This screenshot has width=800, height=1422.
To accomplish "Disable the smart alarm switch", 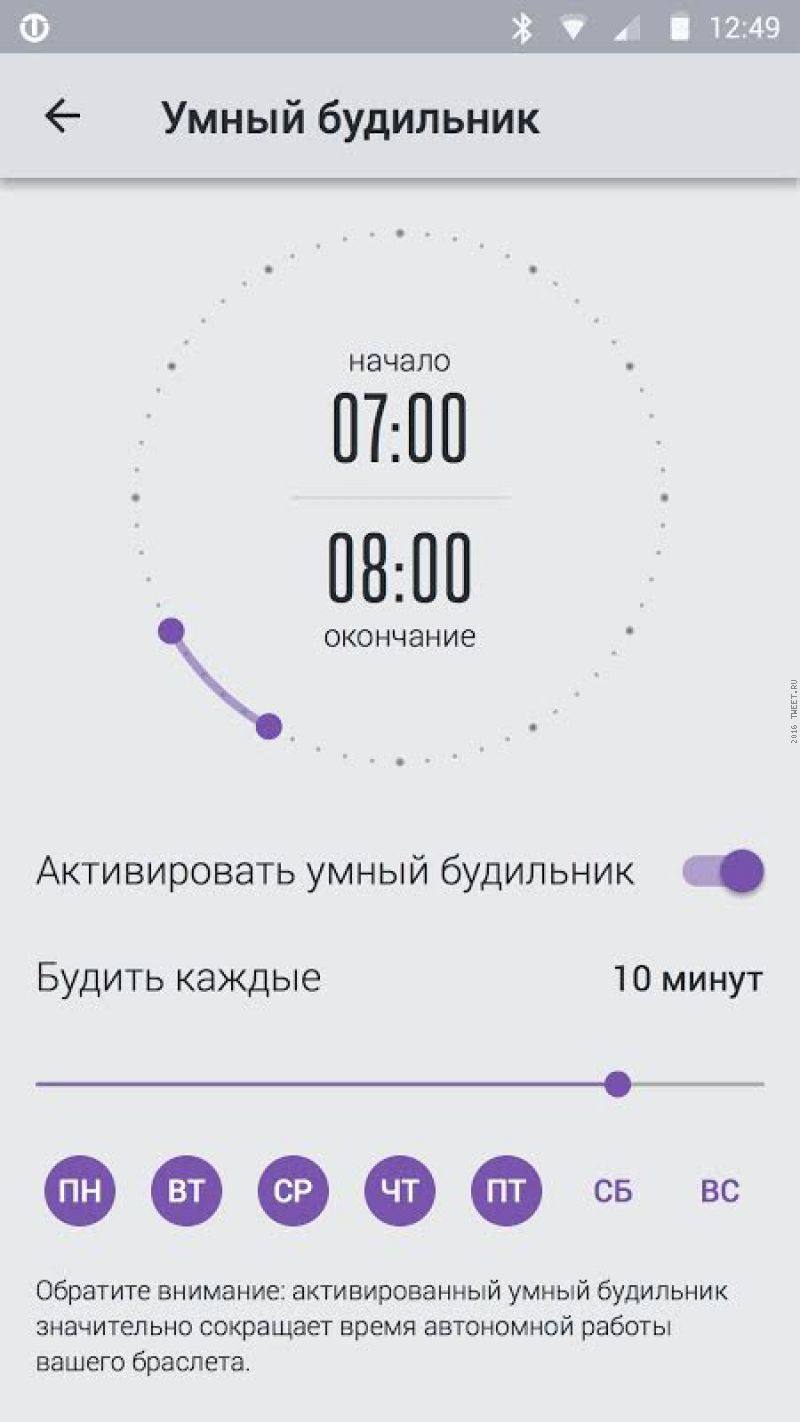I will (x=726, y=871).
